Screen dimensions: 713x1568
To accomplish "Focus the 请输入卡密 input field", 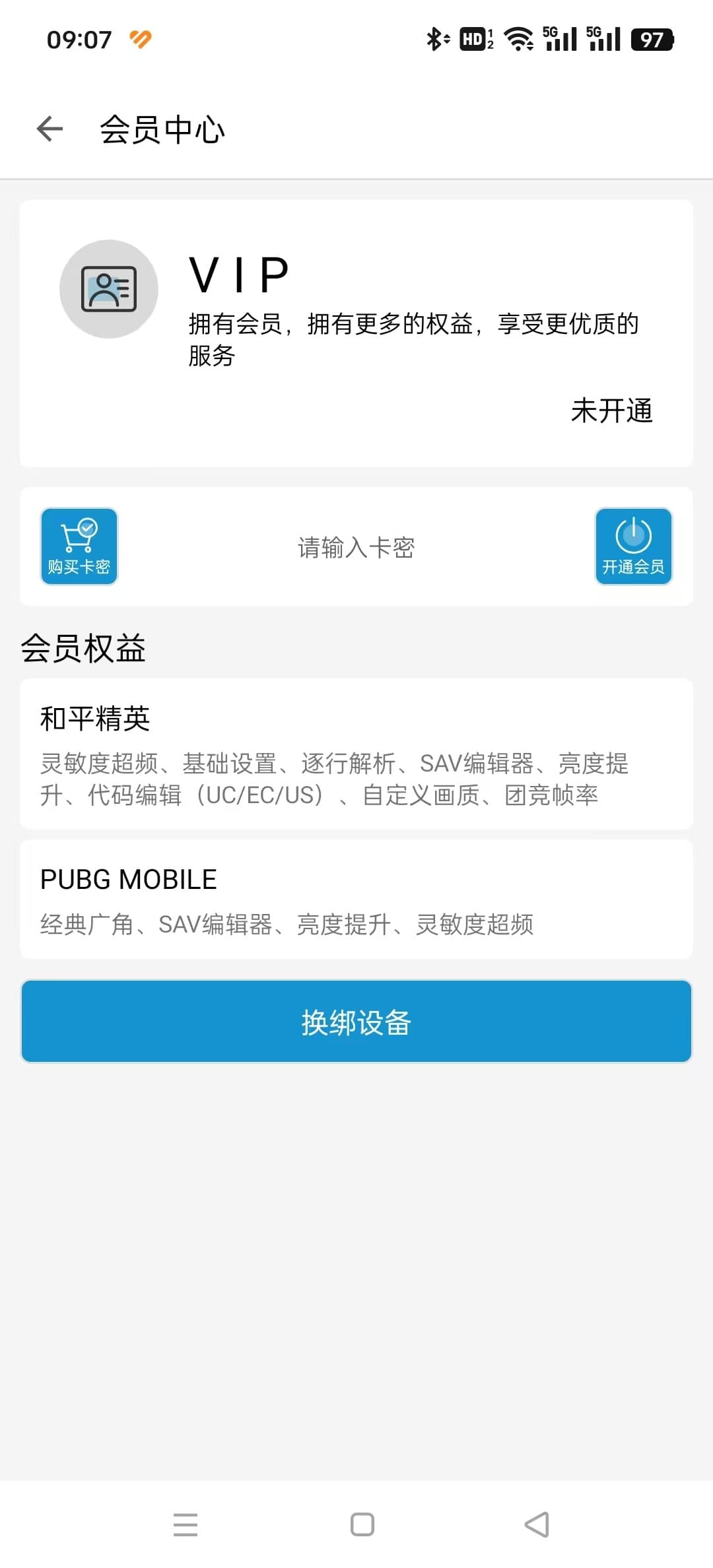I will 356,547.
